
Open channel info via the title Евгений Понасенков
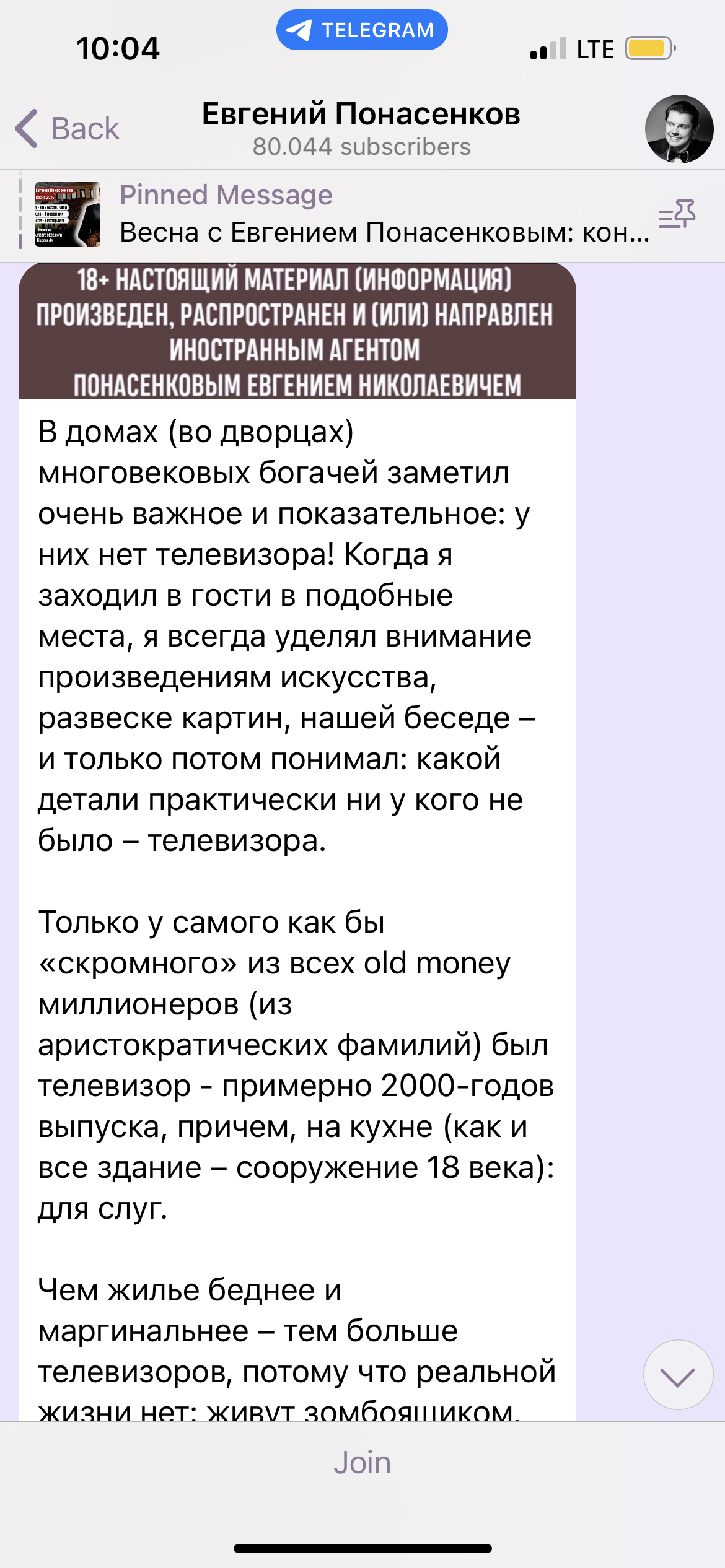[361, 114]
